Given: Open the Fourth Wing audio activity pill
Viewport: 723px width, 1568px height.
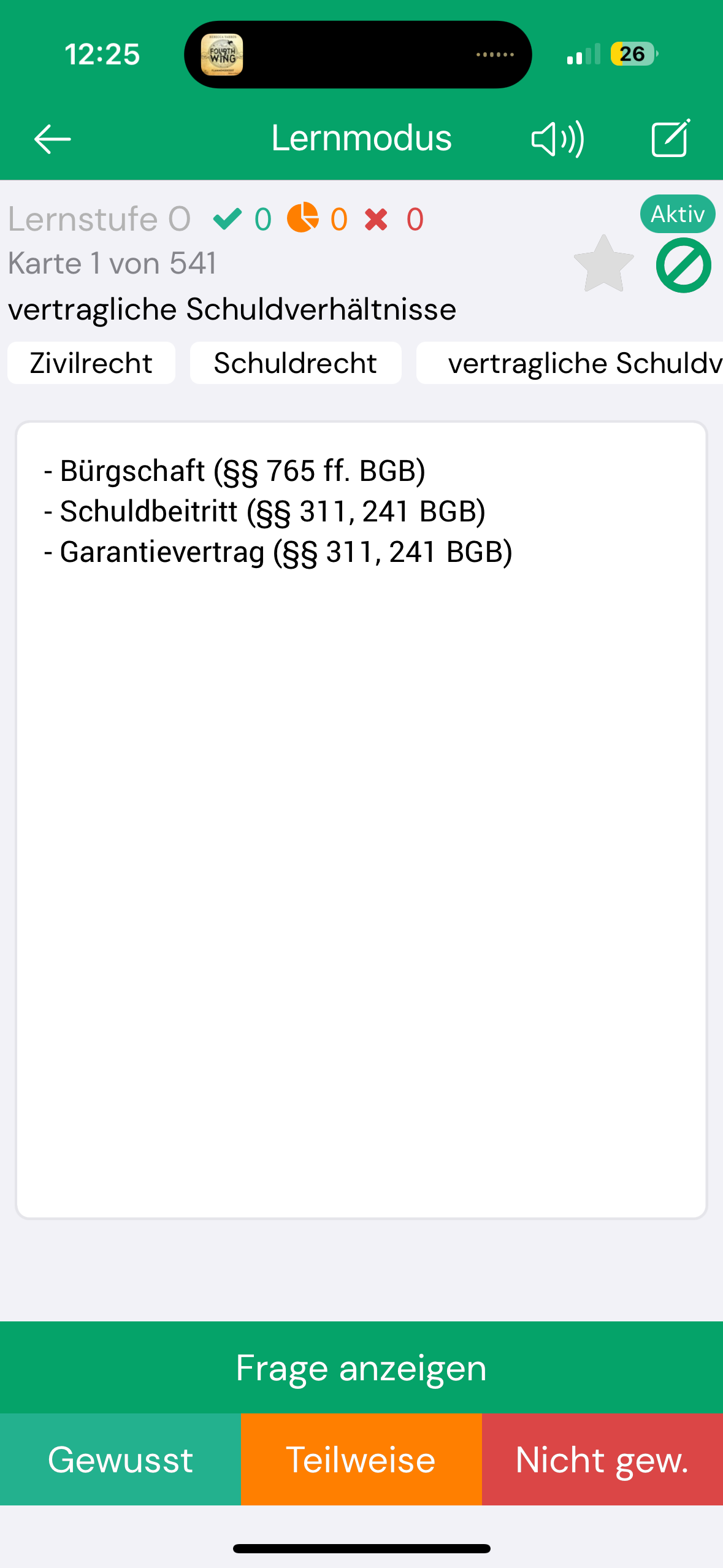Looking at the screenshot, I should tap(358, 55).
